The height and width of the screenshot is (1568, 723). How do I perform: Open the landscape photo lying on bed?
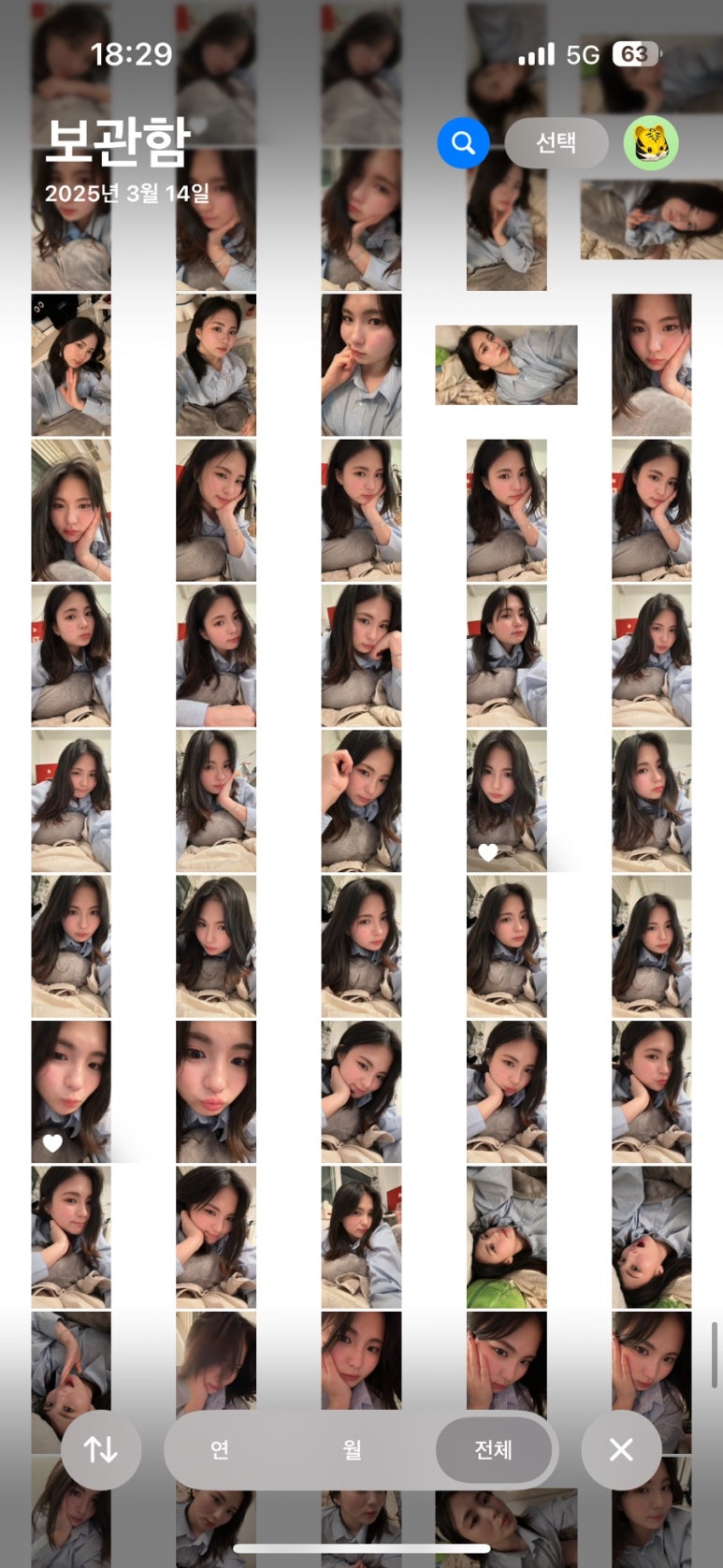506,365
